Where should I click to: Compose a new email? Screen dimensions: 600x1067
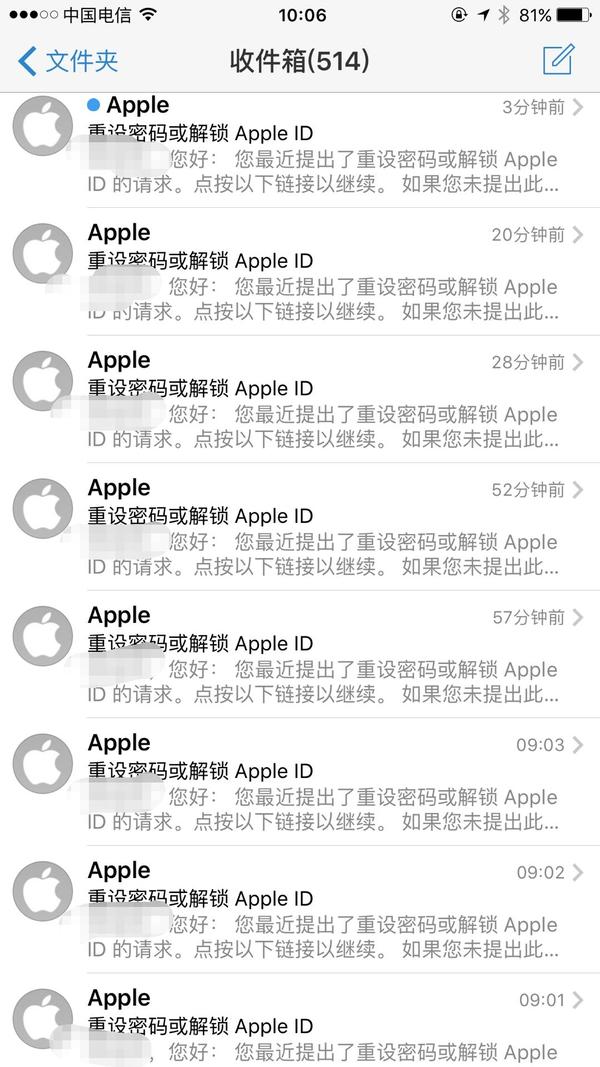558,60
